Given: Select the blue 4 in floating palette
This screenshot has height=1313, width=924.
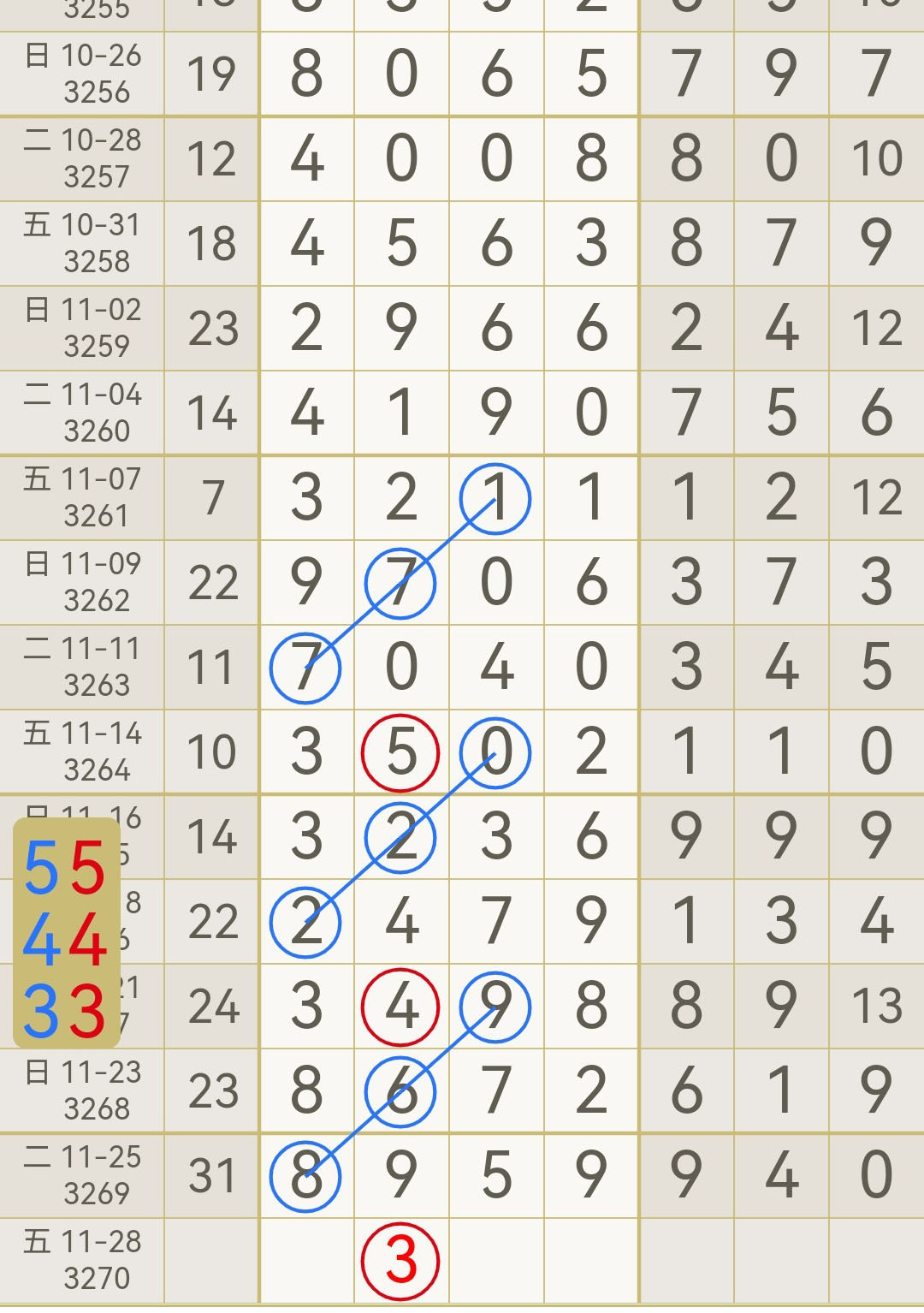Looking at the screenshot, I should (40, 939).
